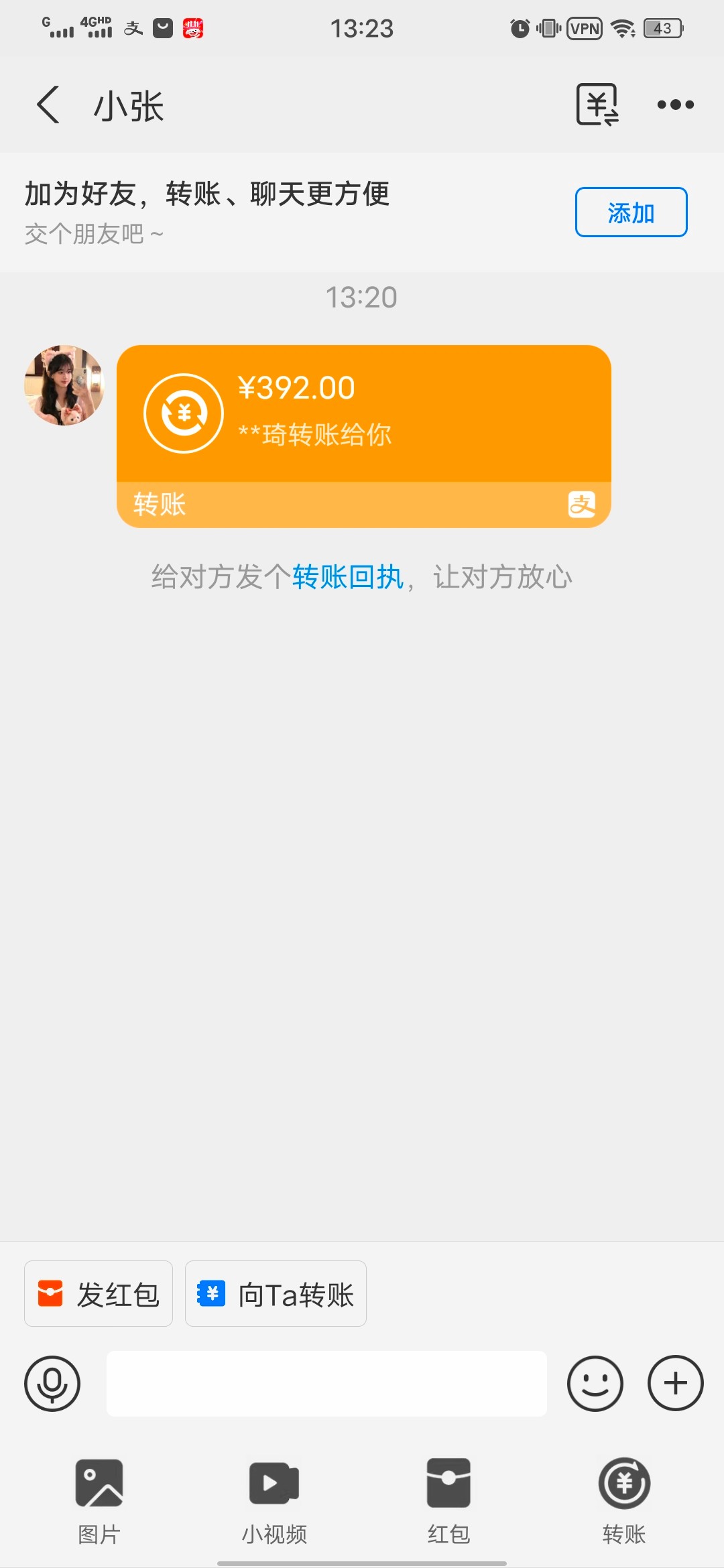This screenshot has width=724, height=1568.
Task: Open the three-dot overflow menu
Action: coord(675,105)
